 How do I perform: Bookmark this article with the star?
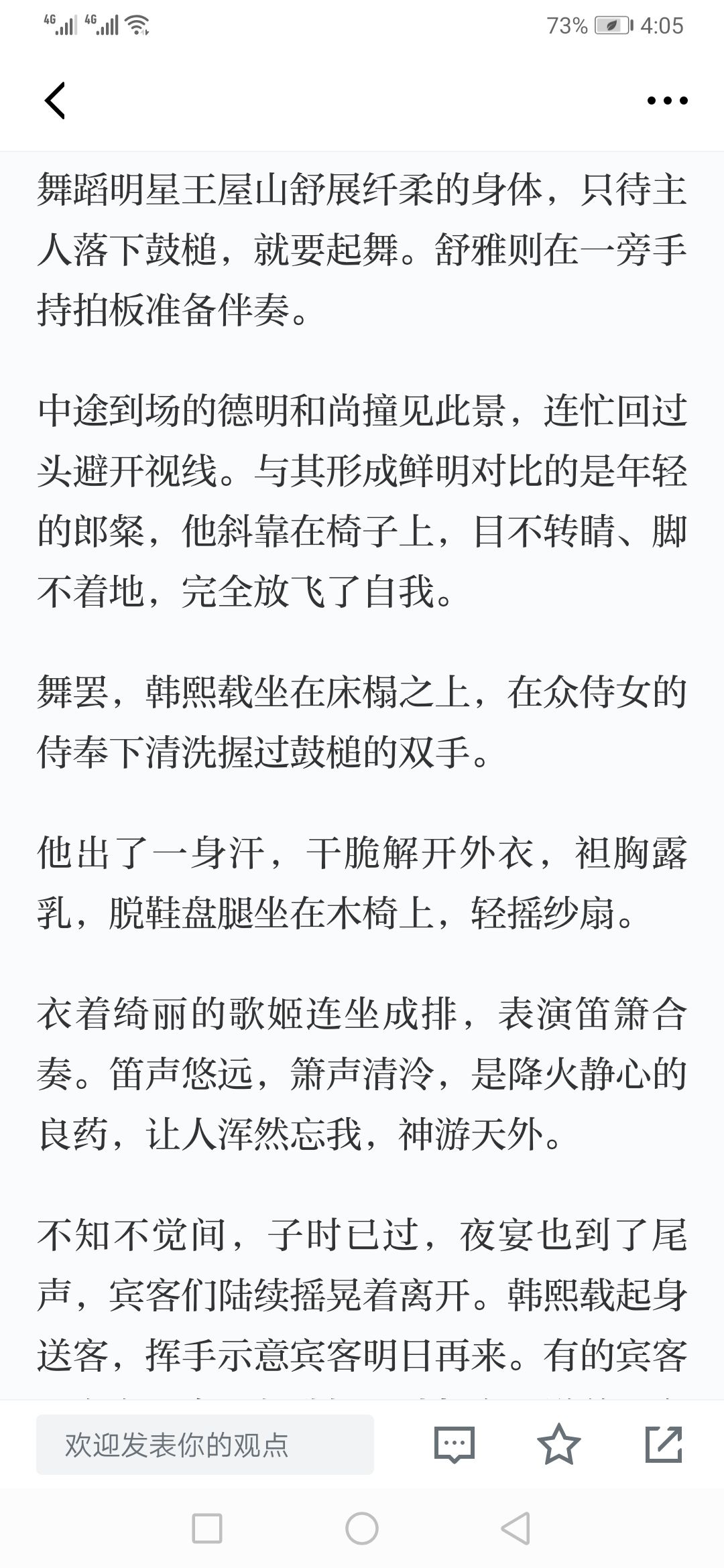click(559, 1444)
